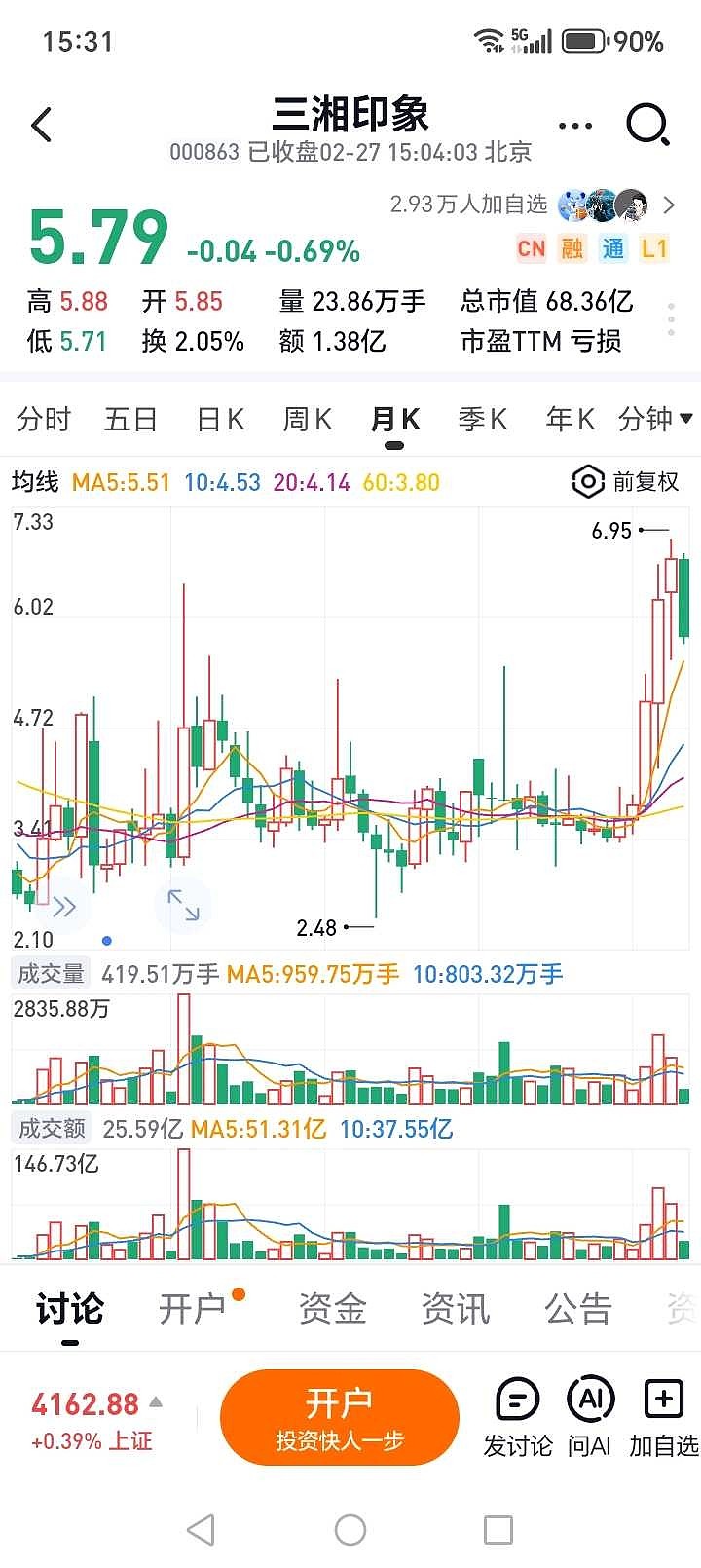Switch to the 年K chart tab
This screenshot has height=1568, width=701.
click(x=571, y=420)
